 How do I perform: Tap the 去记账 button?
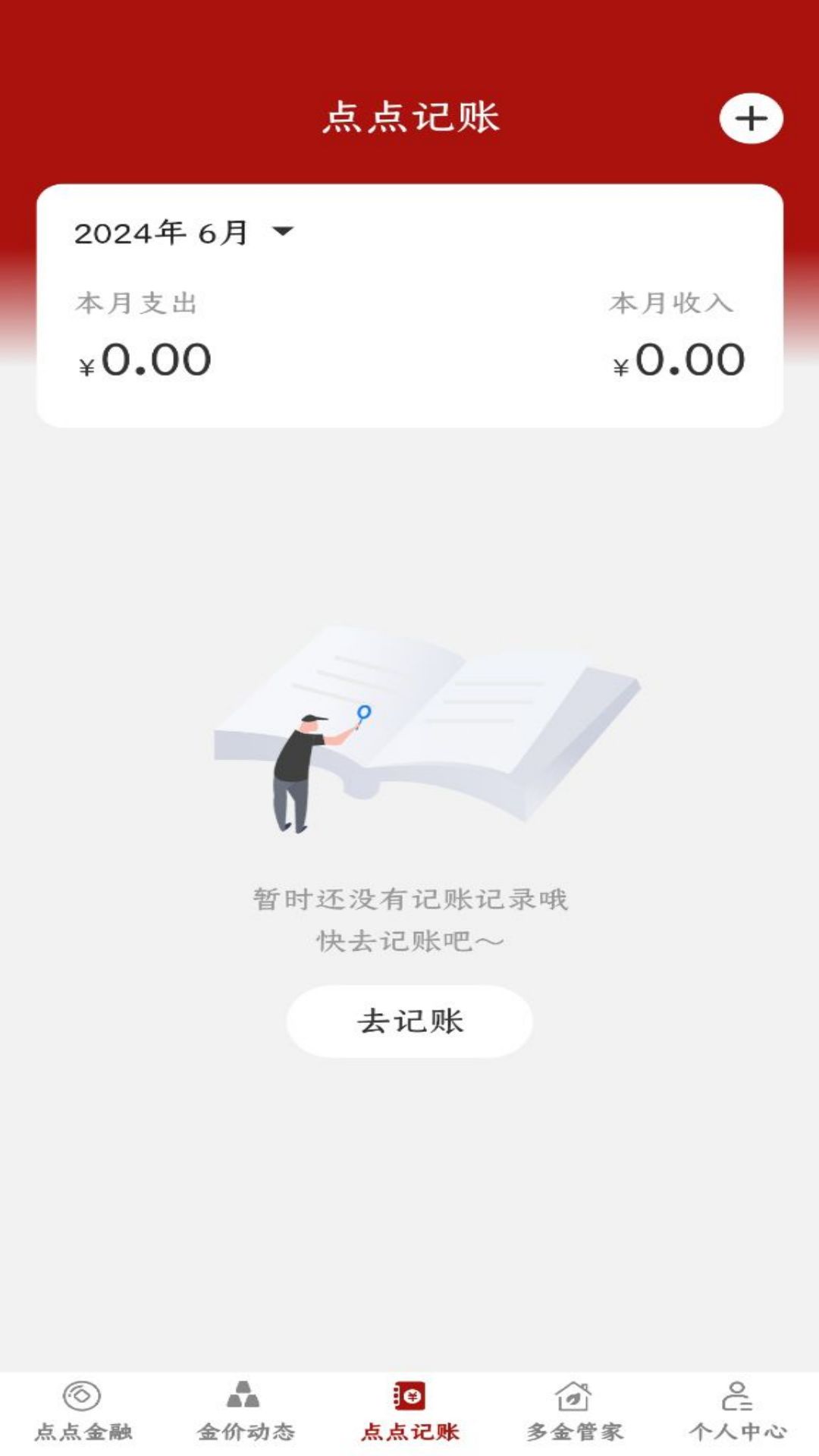(x=409, y=1021)
